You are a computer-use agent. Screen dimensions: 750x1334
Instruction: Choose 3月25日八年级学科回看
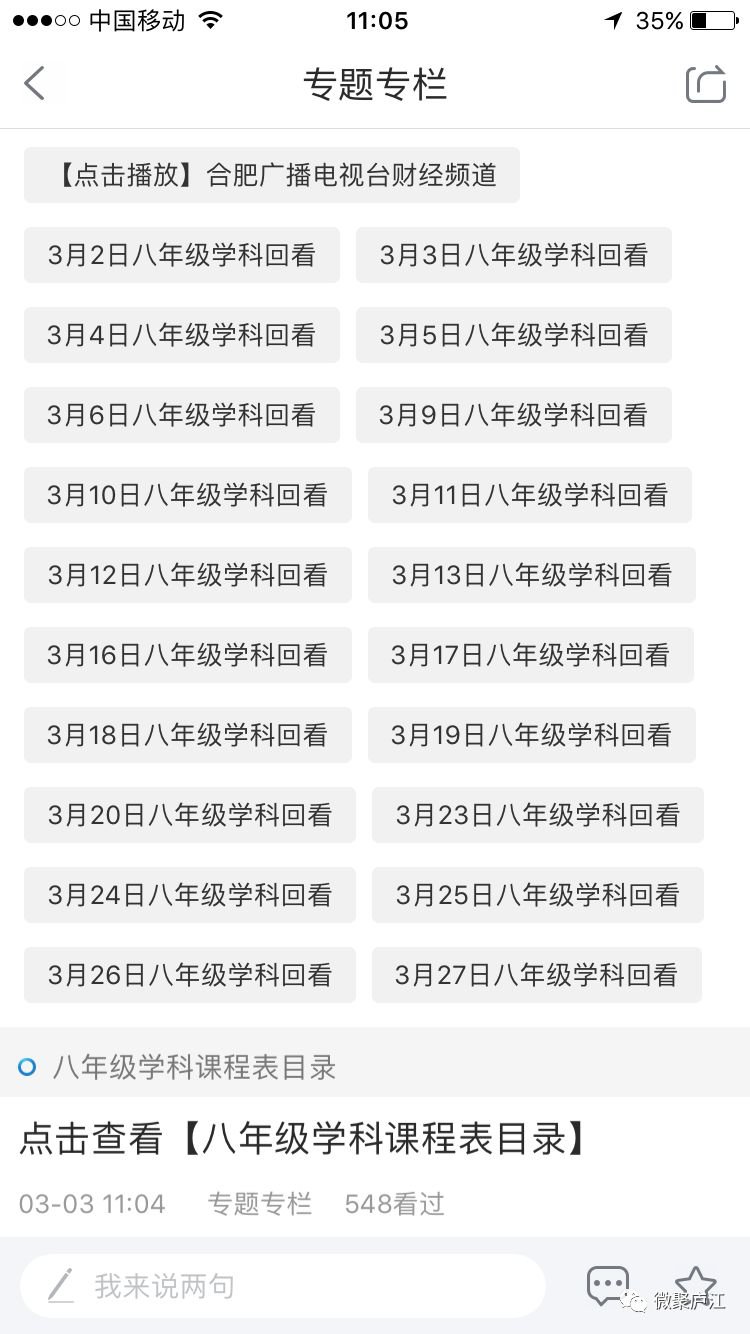click(x=538, y=895)
